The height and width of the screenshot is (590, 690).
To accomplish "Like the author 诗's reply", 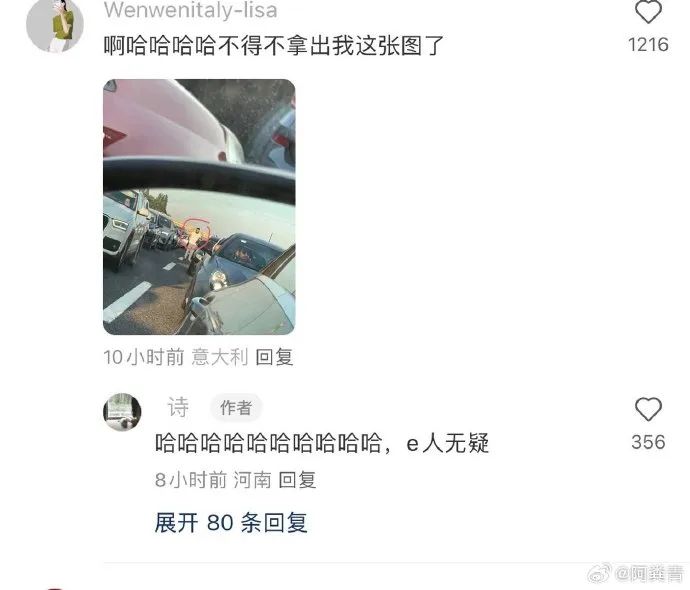I will 648,409.
